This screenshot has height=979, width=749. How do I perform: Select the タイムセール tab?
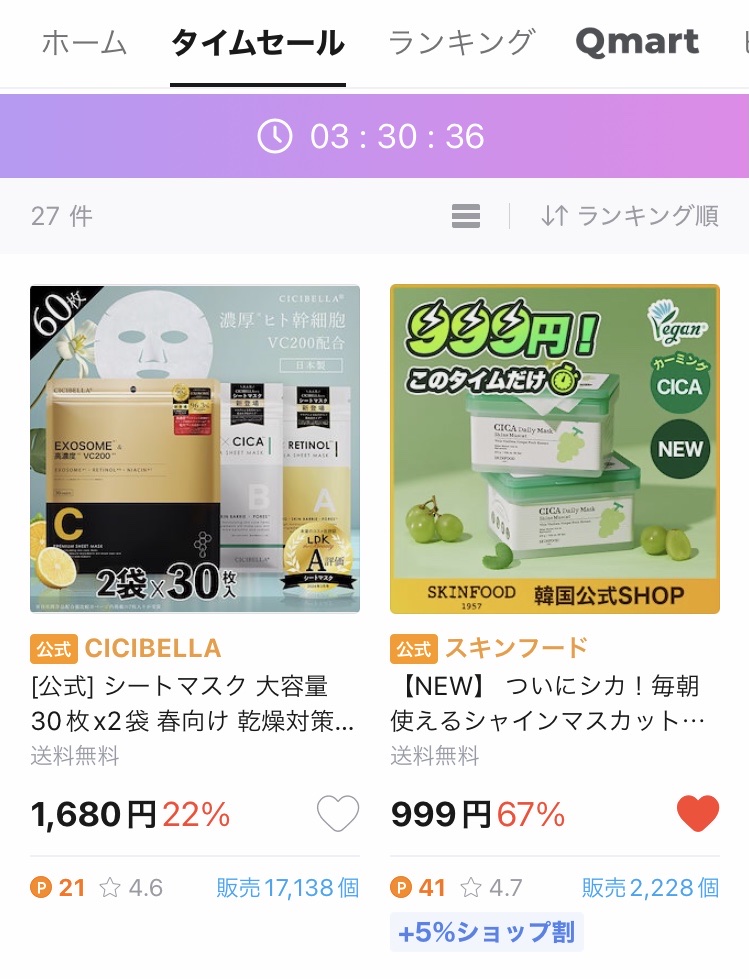click(258, 44)
